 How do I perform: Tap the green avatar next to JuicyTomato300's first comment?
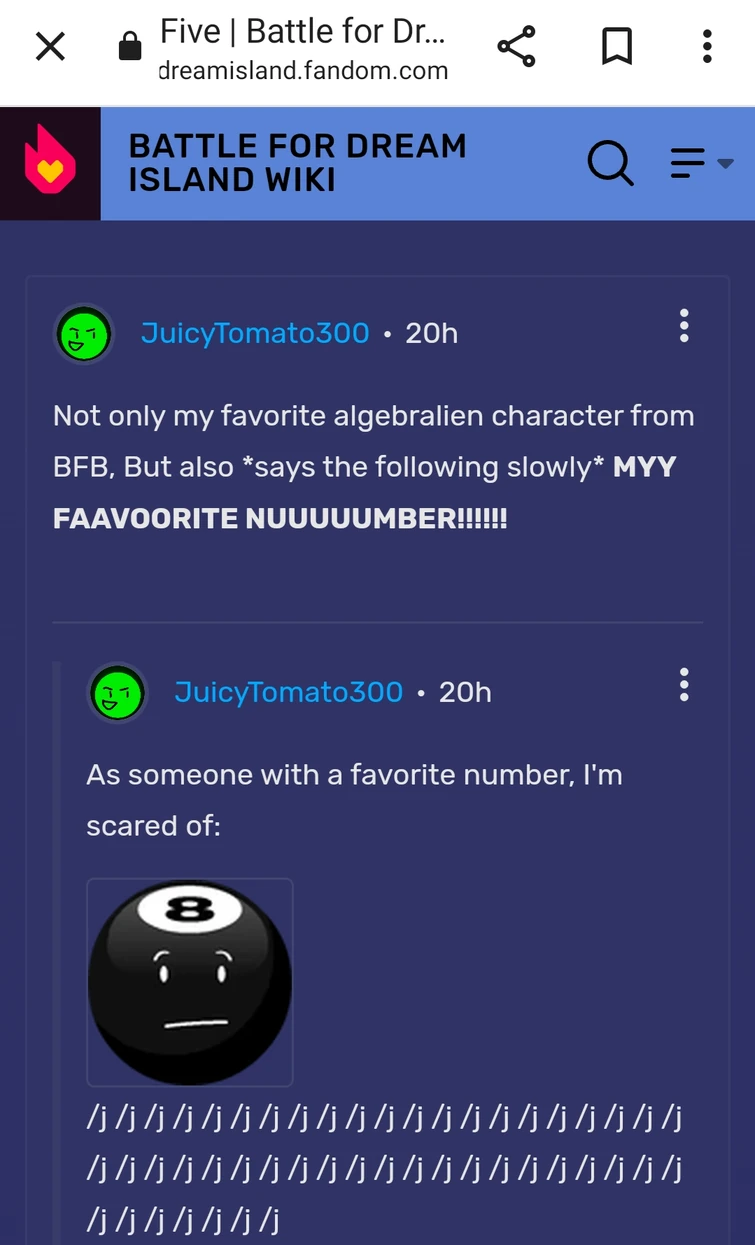(83, 334)
